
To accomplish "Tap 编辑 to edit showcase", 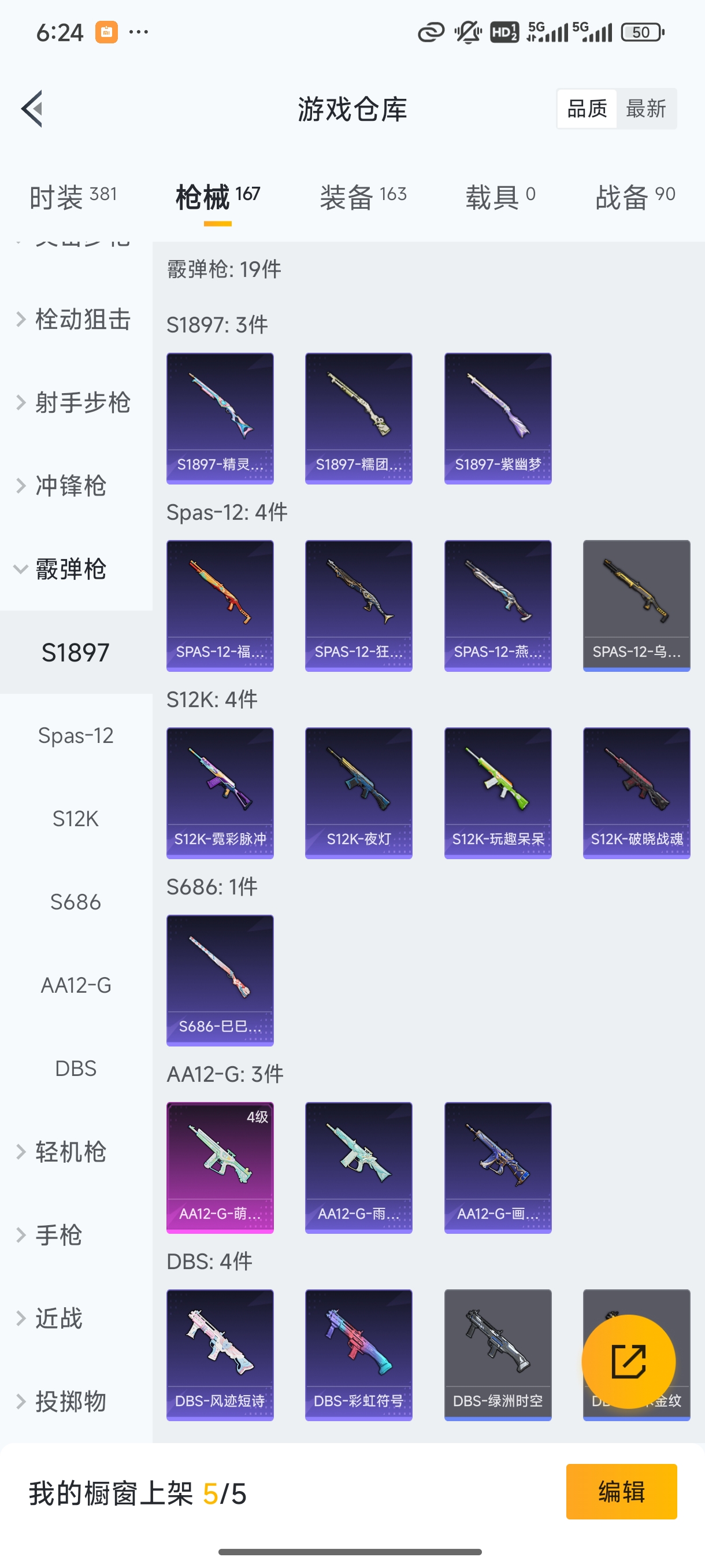I will click(x=621, y=1491).
